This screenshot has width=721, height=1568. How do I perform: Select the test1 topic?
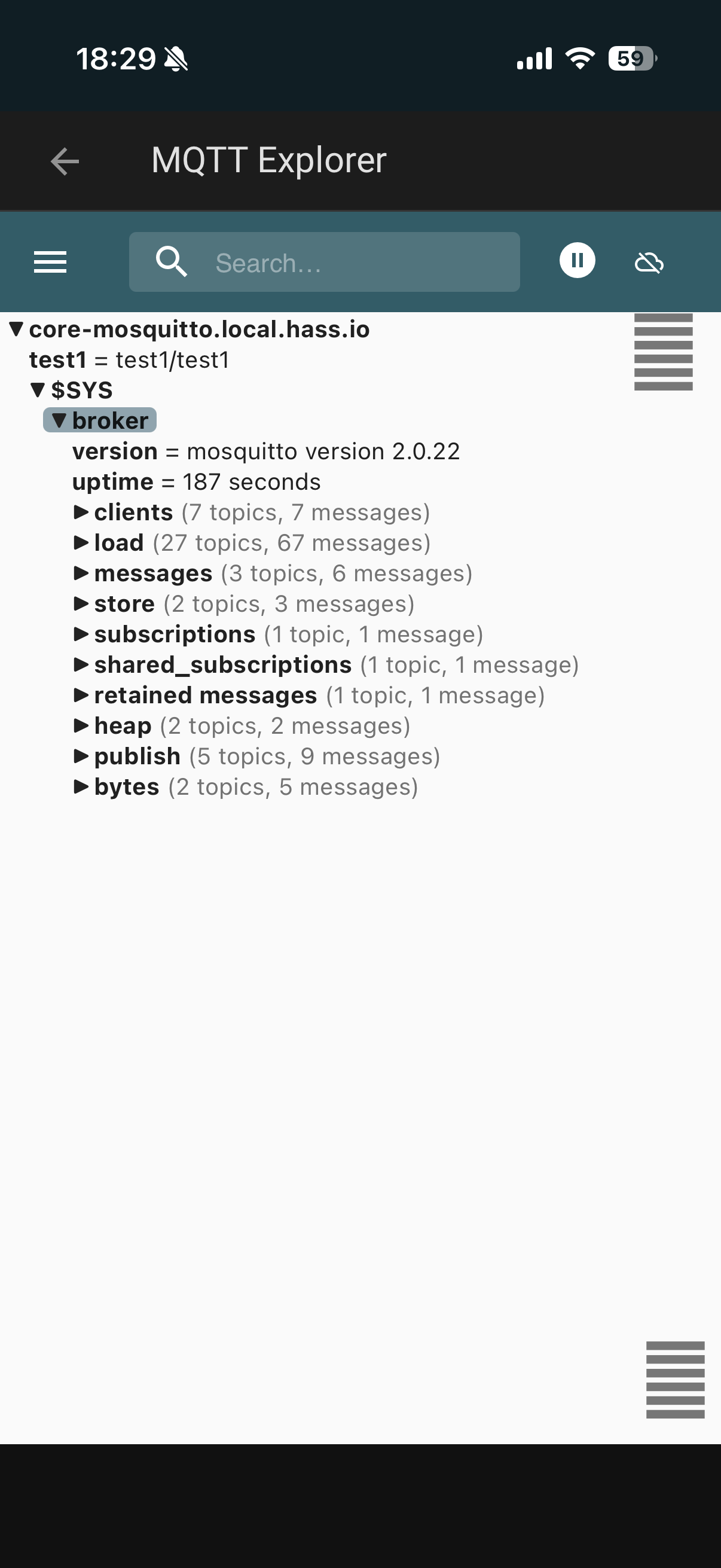point(58,360)
